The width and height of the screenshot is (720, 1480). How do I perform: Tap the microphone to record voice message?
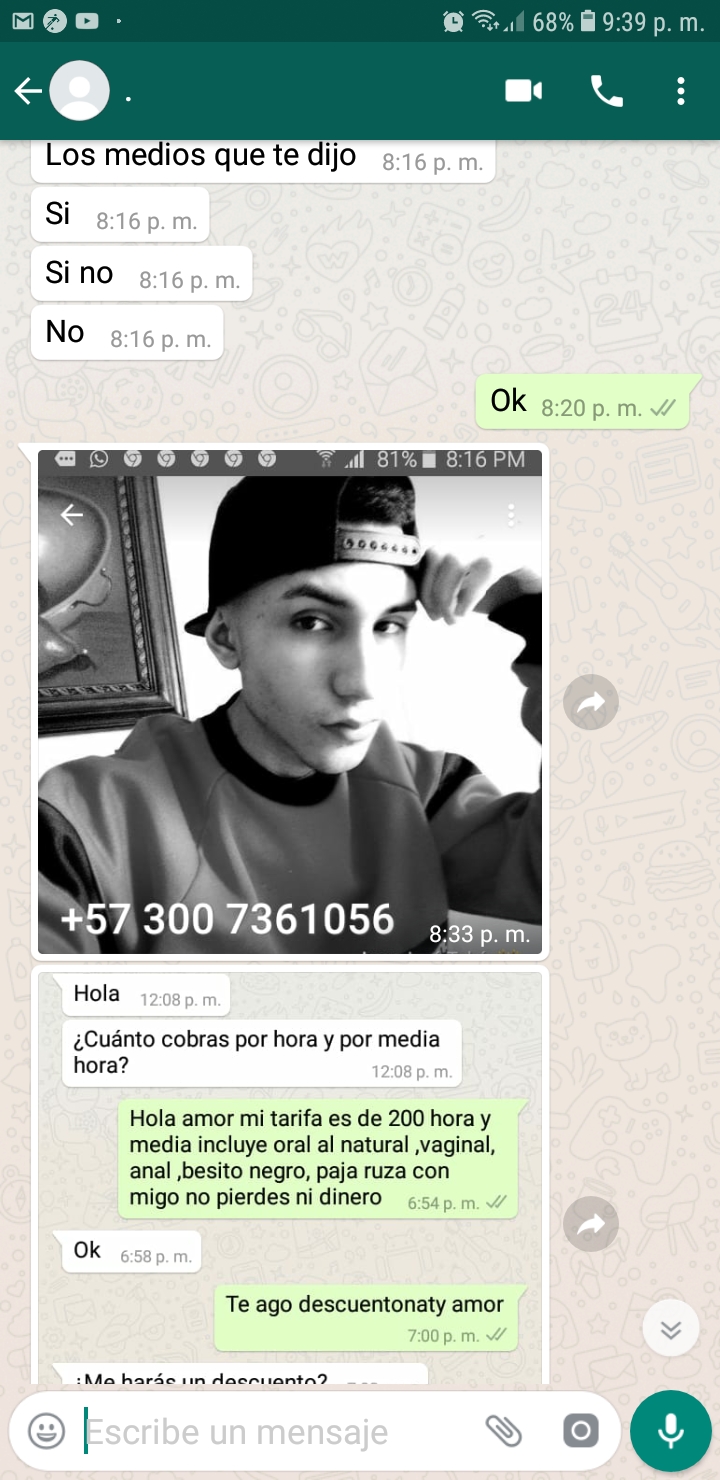pos(671,1431)
